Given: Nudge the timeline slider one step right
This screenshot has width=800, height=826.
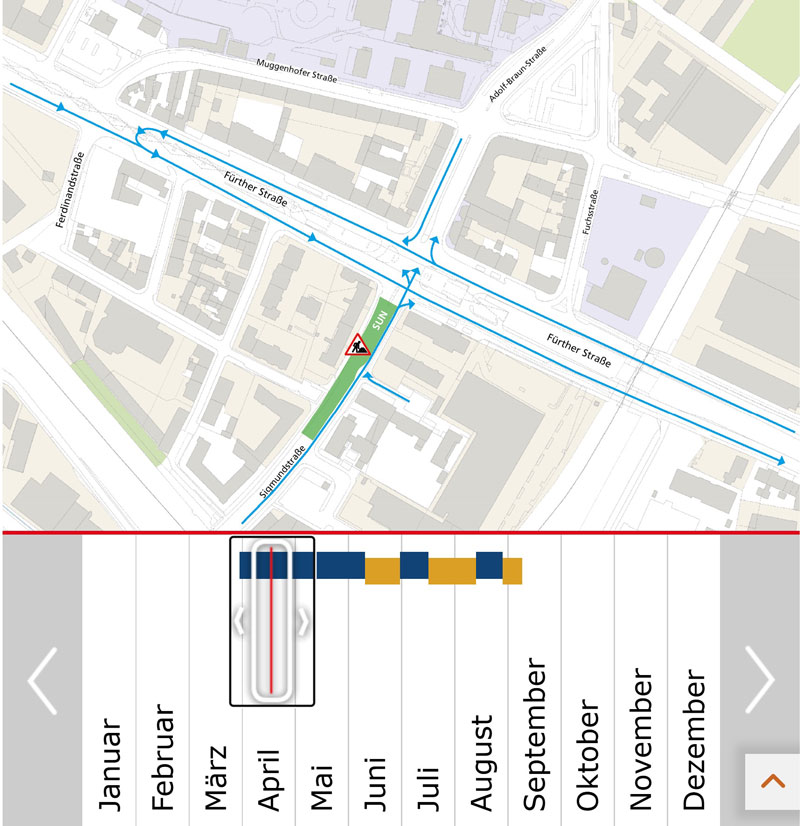Looking at the screenshot, I should 304,622.
